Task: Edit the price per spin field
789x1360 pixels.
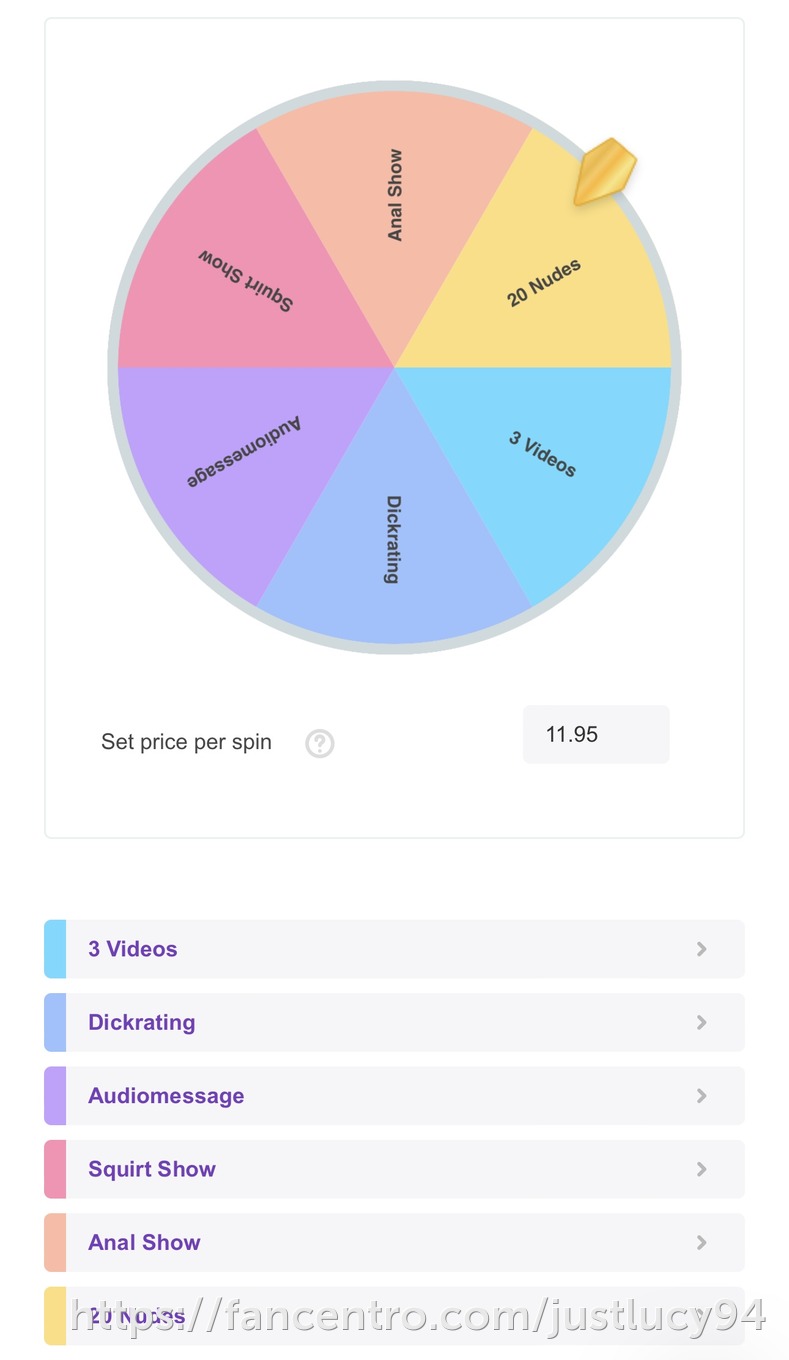Action: [x=596, y=735]
